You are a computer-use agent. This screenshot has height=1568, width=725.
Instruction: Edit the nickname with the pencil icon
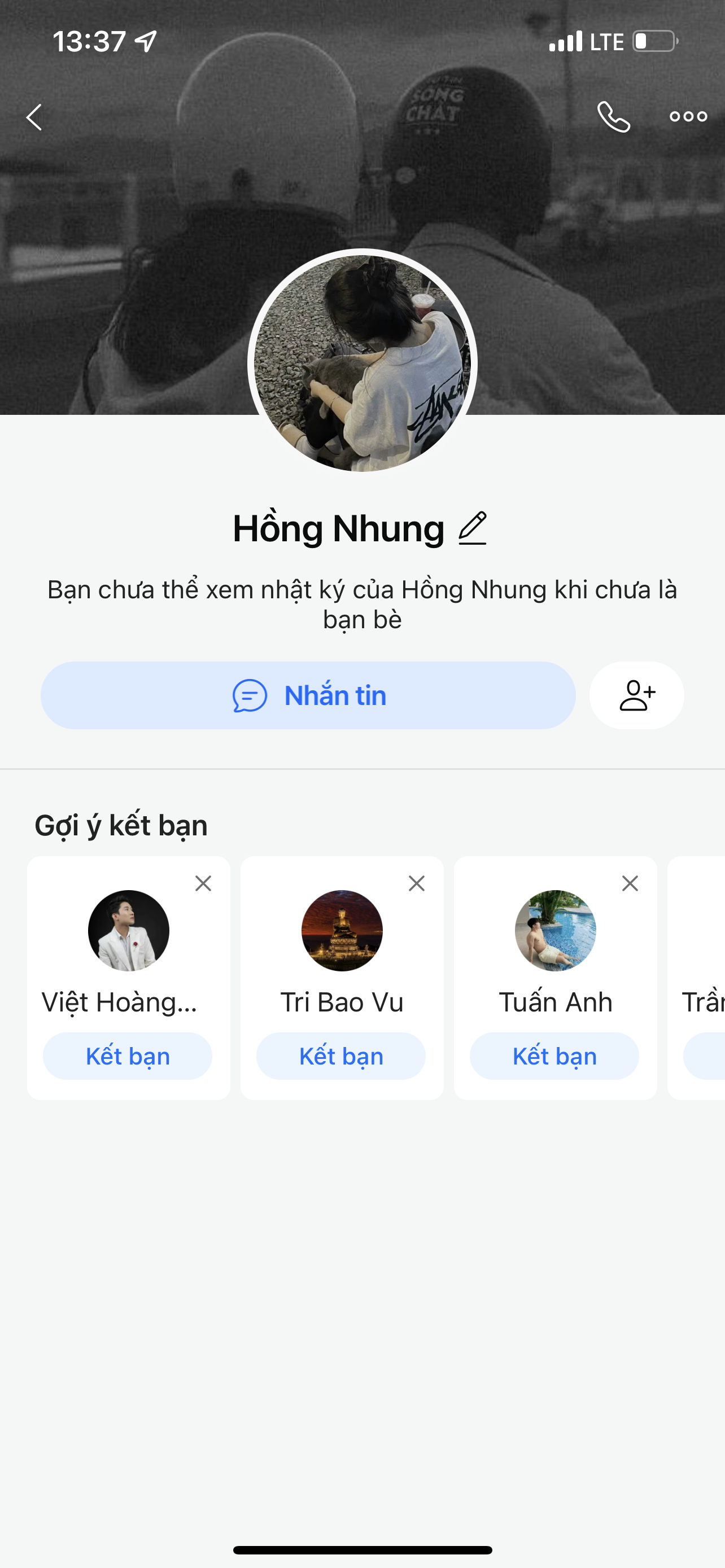pos(473,528)
